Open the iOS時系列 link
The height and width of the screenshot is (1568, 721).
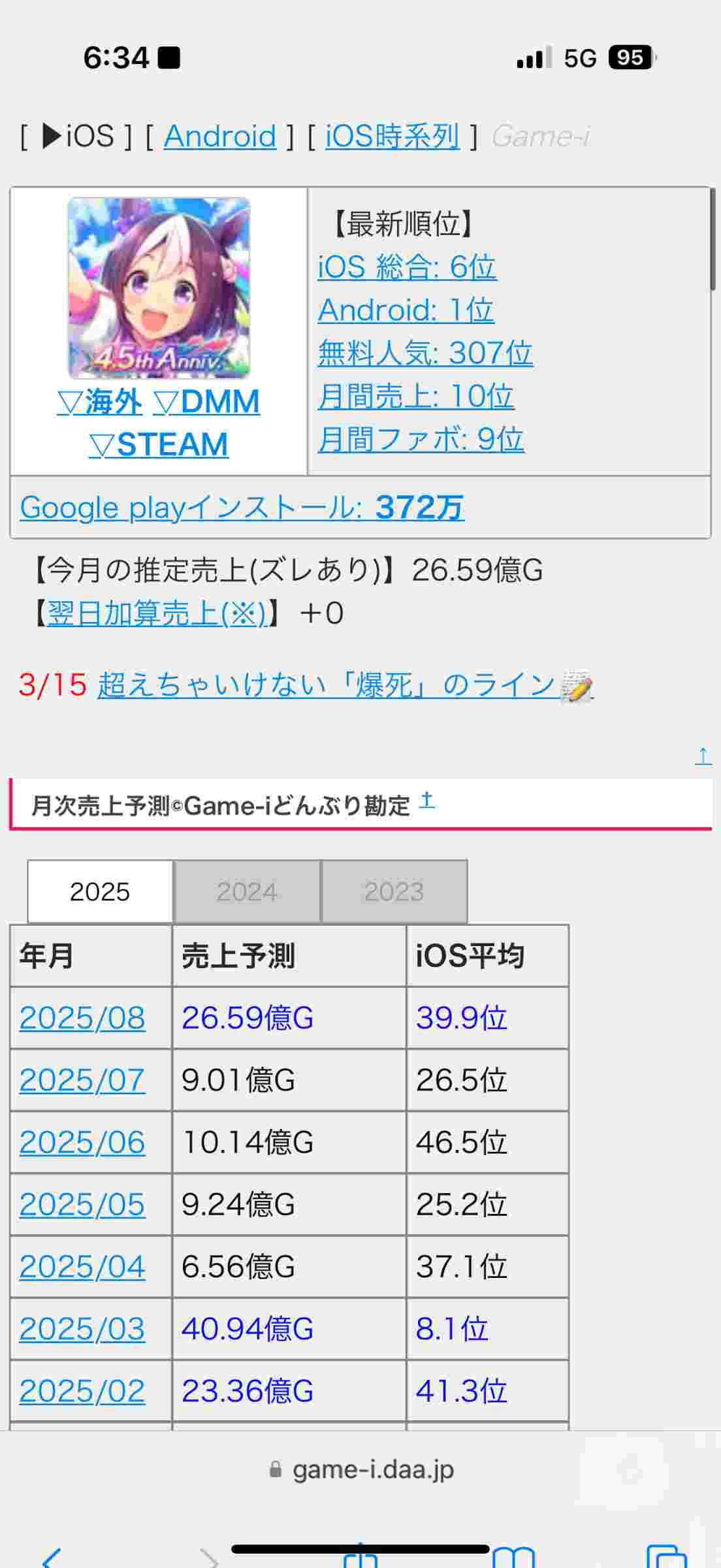tap(393, 137)
